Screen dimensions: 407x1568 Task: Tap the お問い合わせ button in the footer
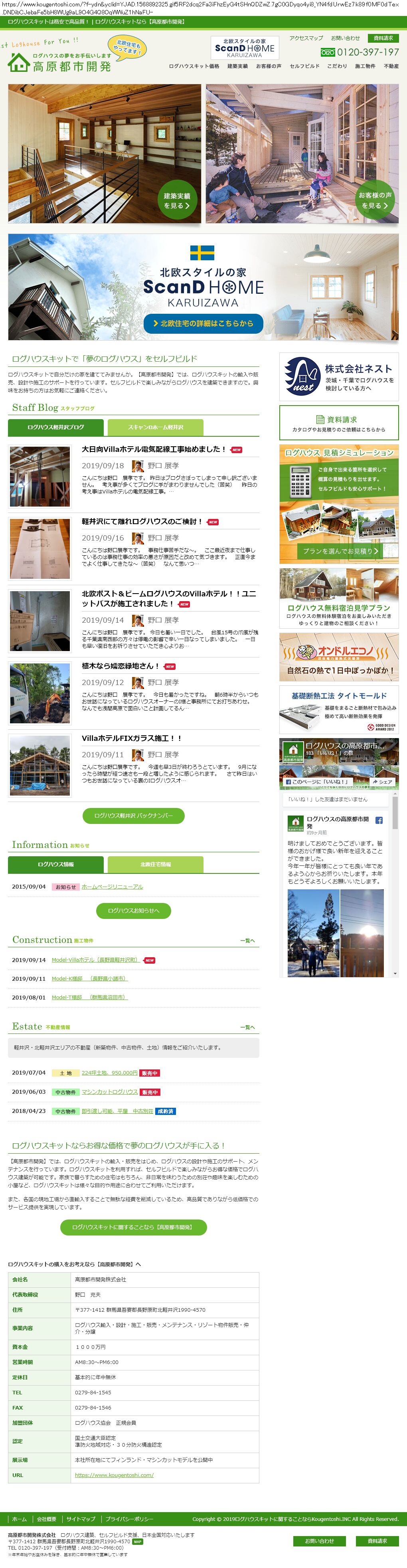point(319,1540)
